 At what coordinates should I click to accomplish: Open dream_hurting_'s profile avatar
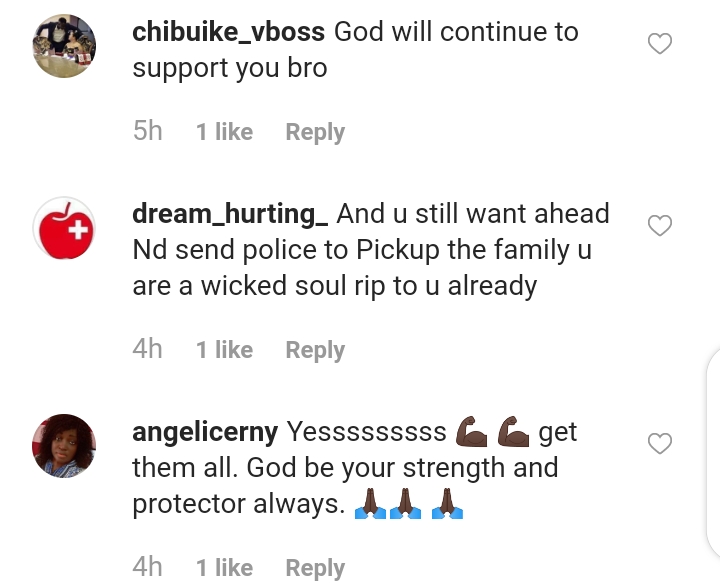tap(64, 228)
